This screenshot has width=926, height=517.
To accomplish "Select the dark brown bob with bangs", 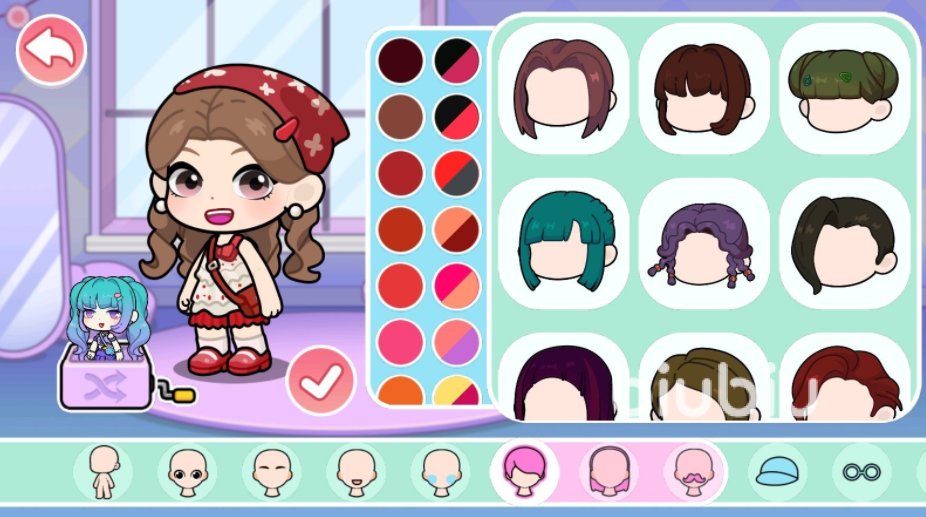I will [x=703, y=88].
